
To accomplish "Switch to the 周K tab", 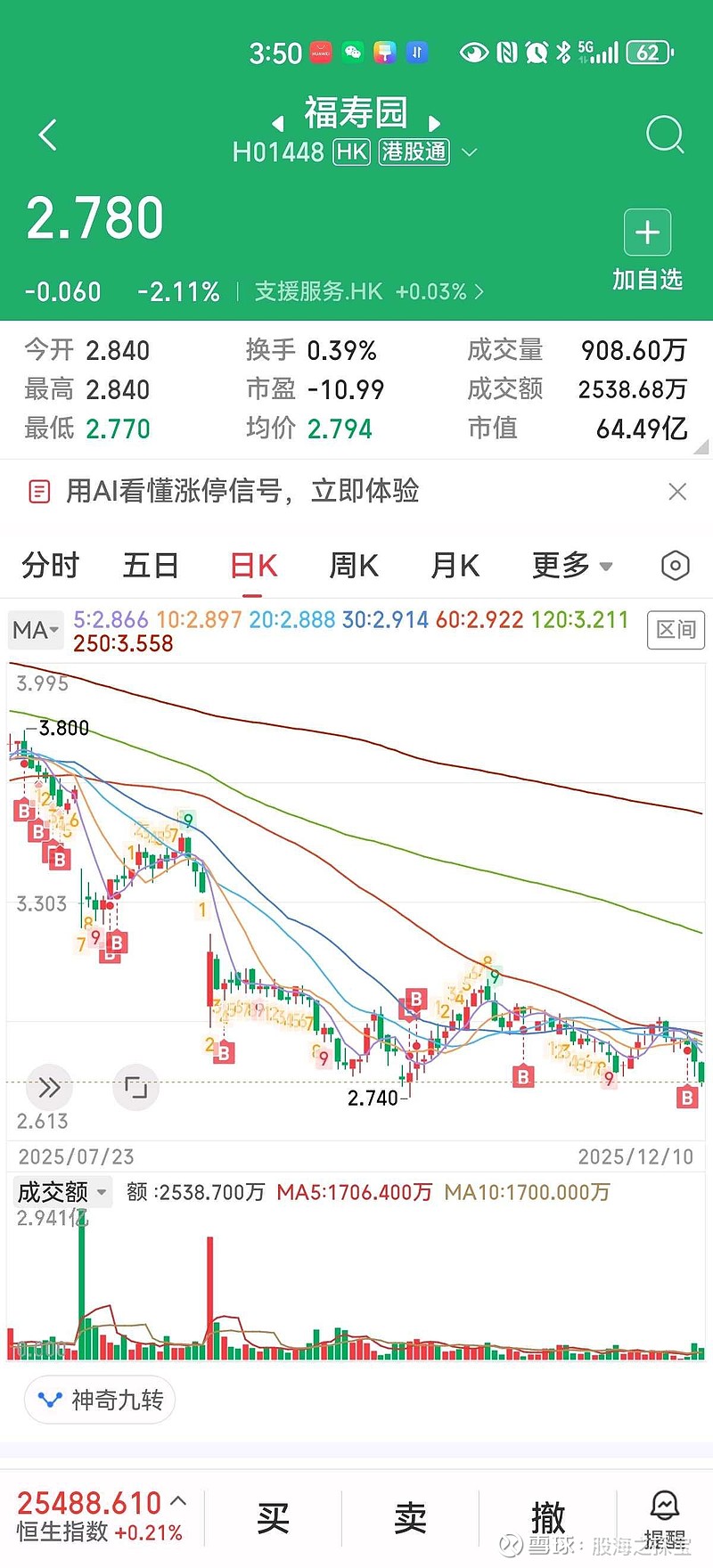I will (353, 566).
